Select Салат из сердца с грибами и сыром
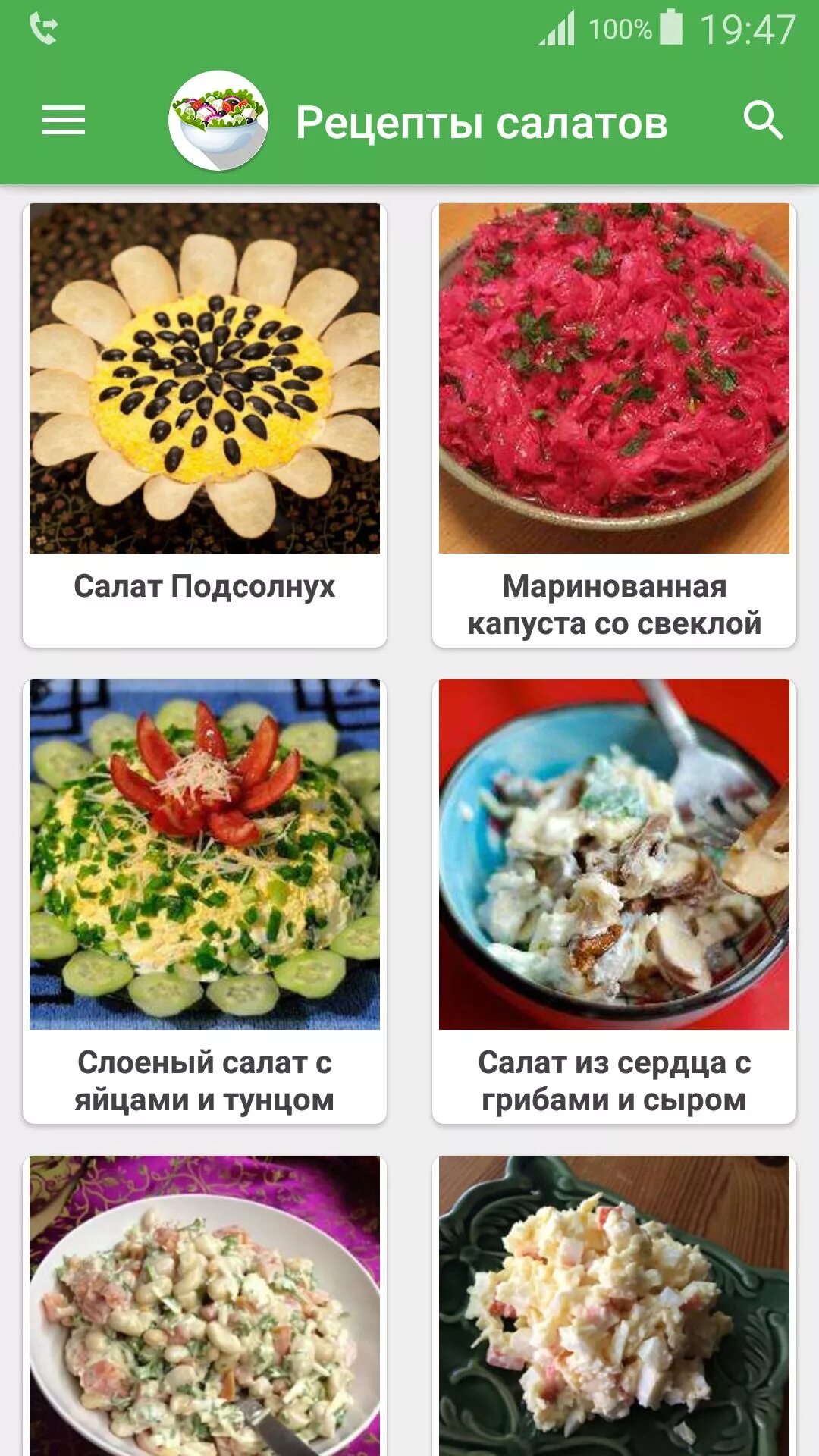Screen dimensions: 819x1456 [614, 902]
